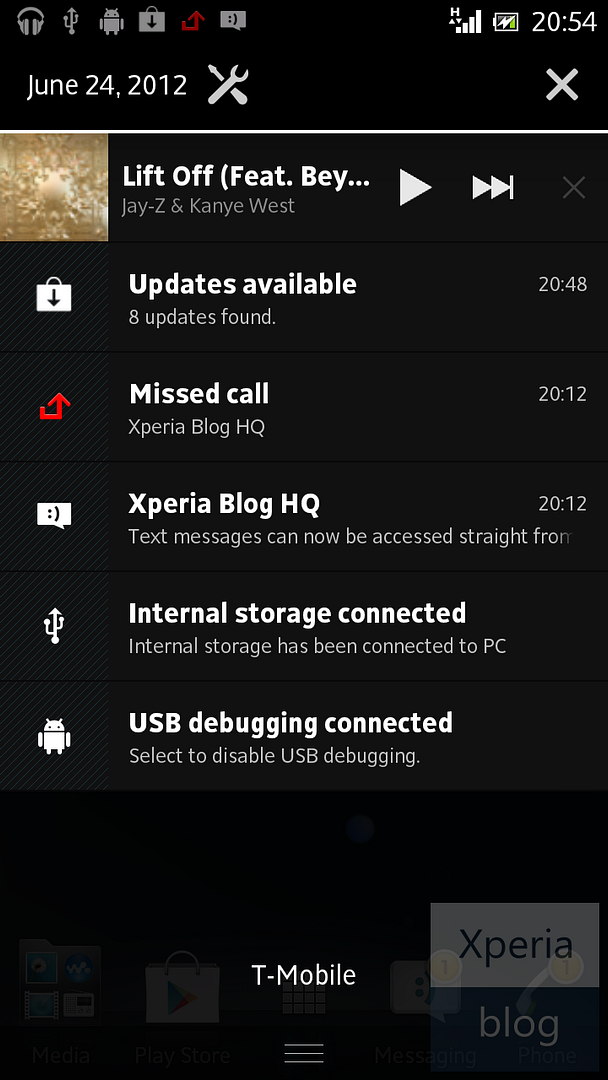Open quick settings via the wrench icon
This screenshot has height=1080, width=608.
tap(228, 85)
